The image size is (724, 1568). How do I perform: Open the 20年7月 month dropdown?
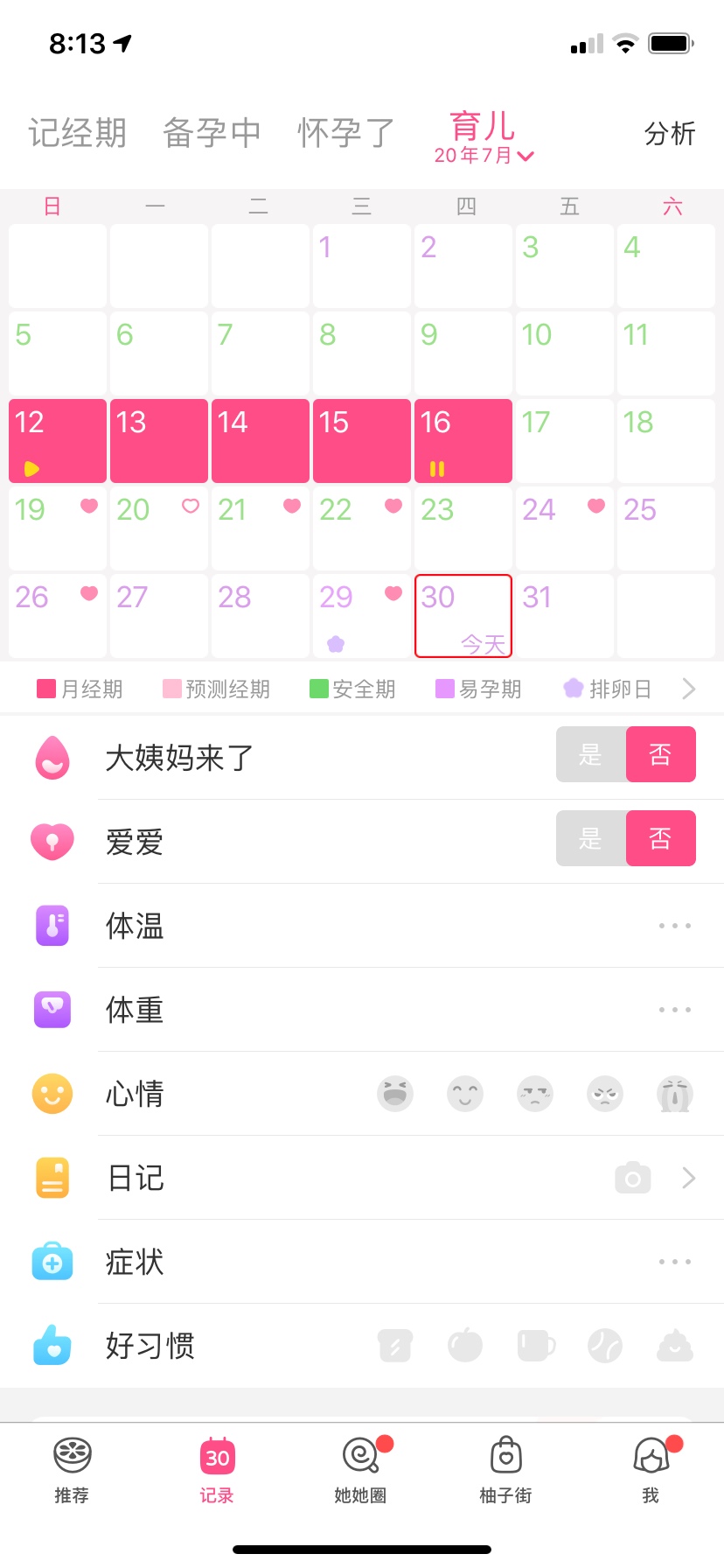coord(484,155)
